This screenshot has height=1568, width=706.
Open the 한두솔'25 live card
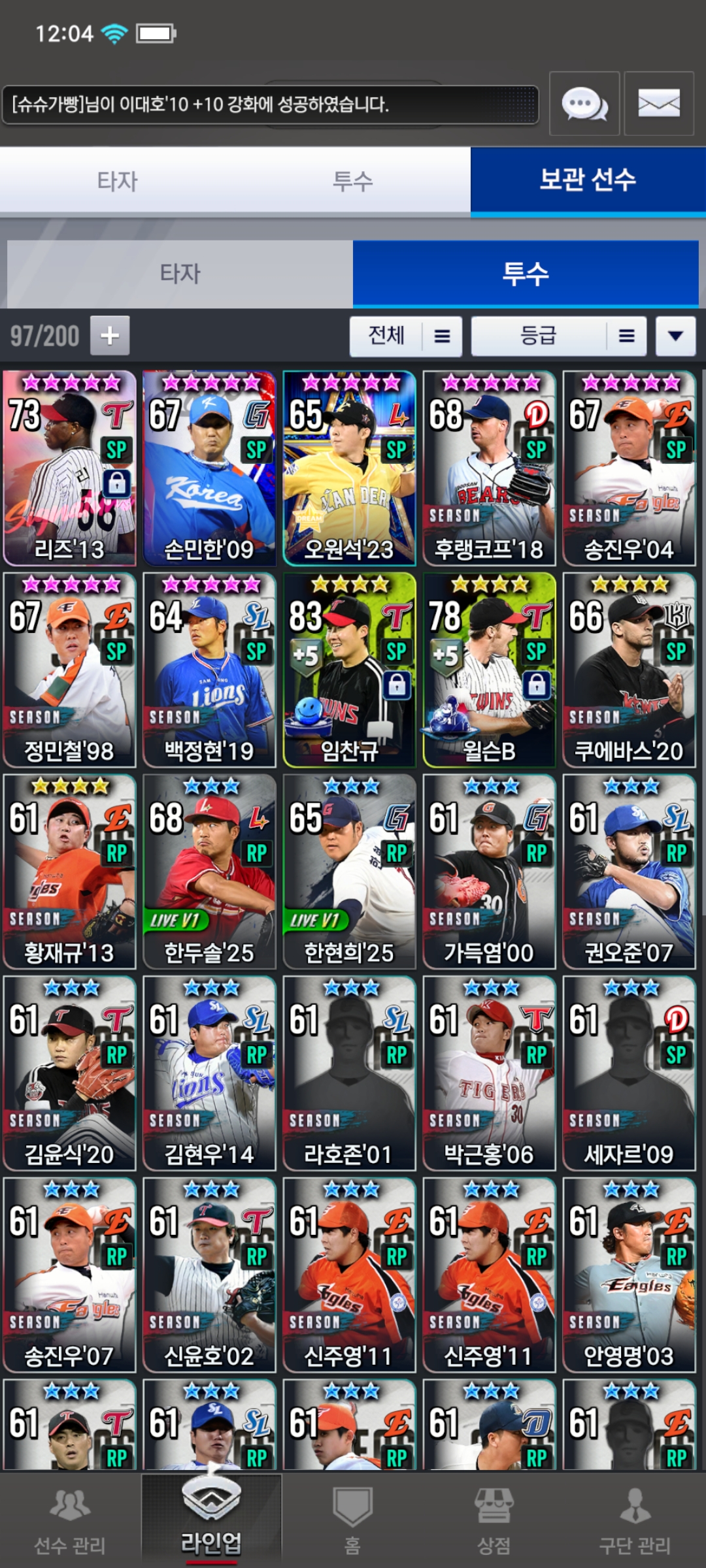point(209,872)
